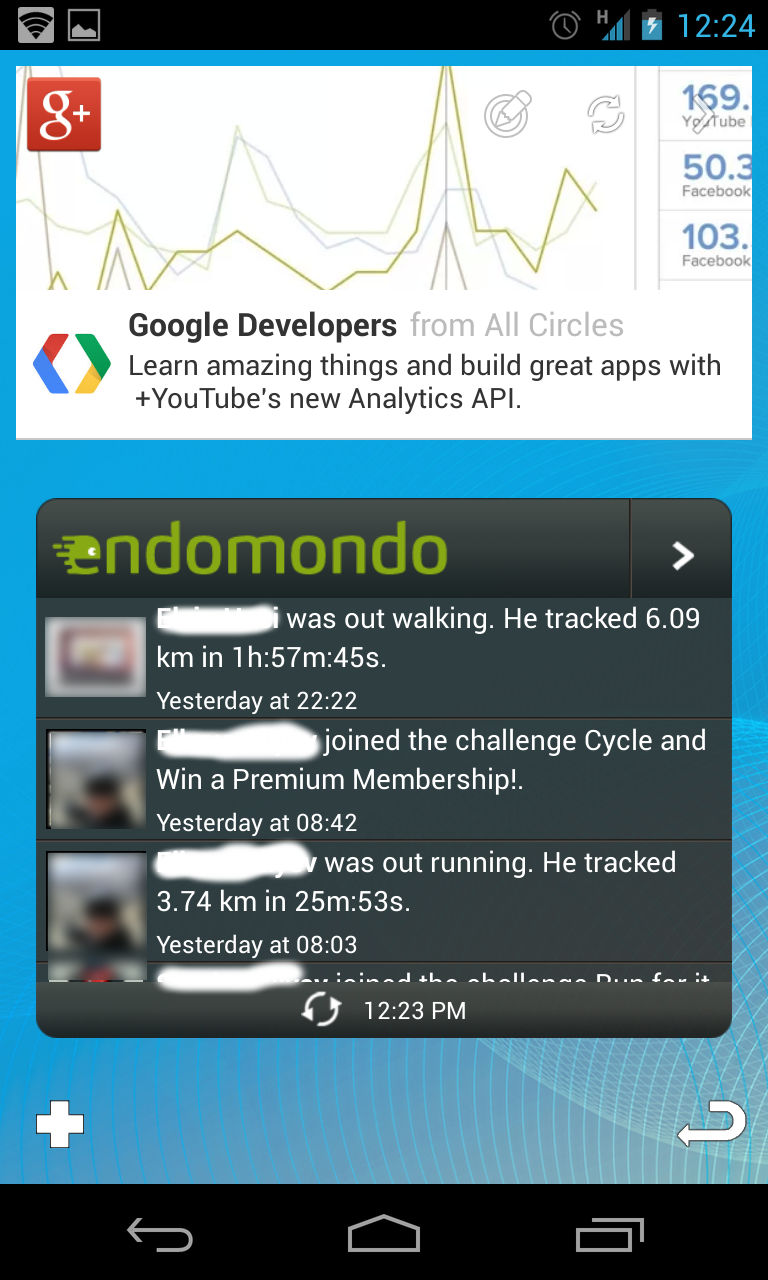Add a new widget with the plus icon
This screenshot has height=1280, width=768.
(59, 1125)
